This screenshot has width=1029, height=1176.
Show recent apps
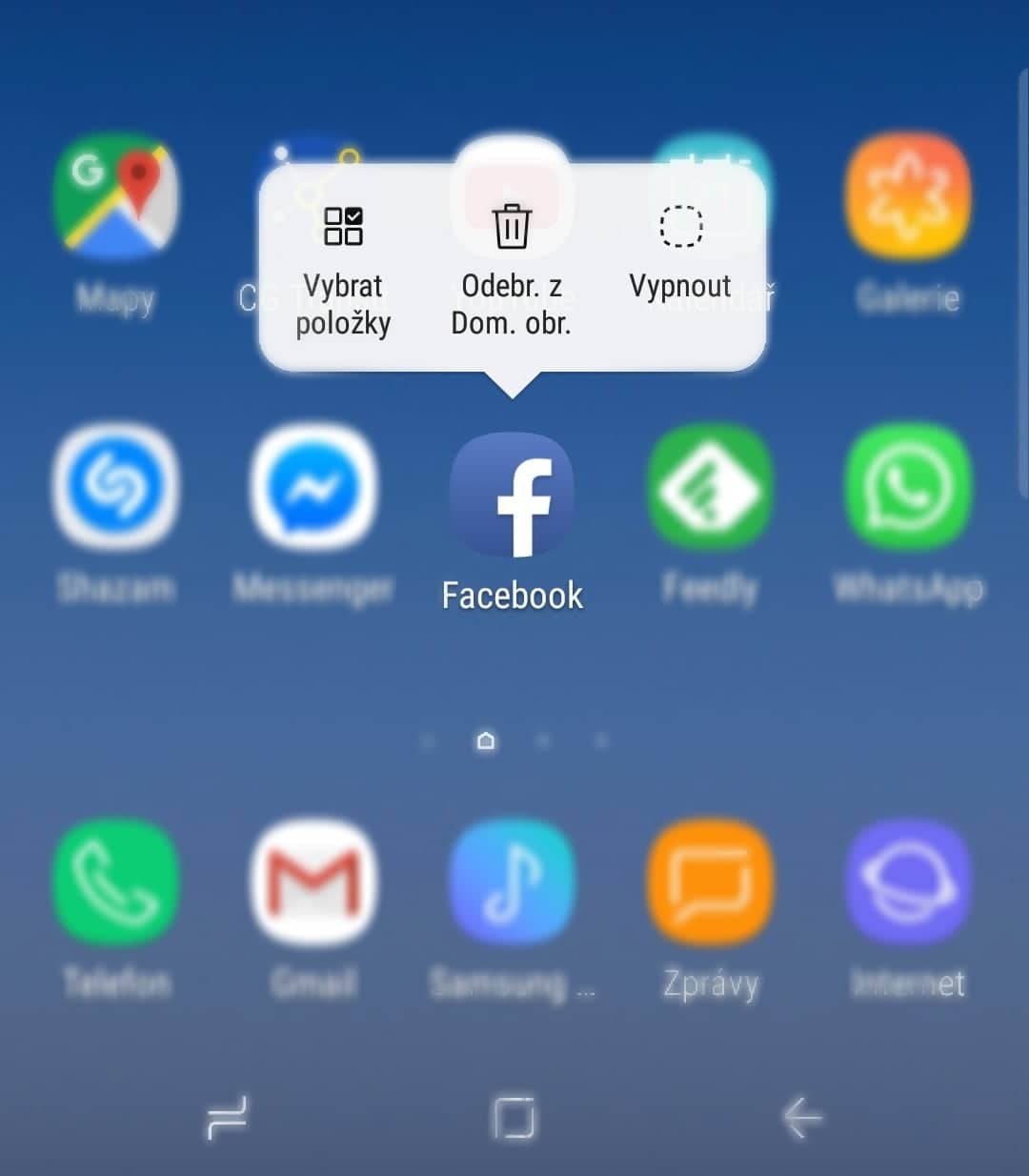(227, 1117)
